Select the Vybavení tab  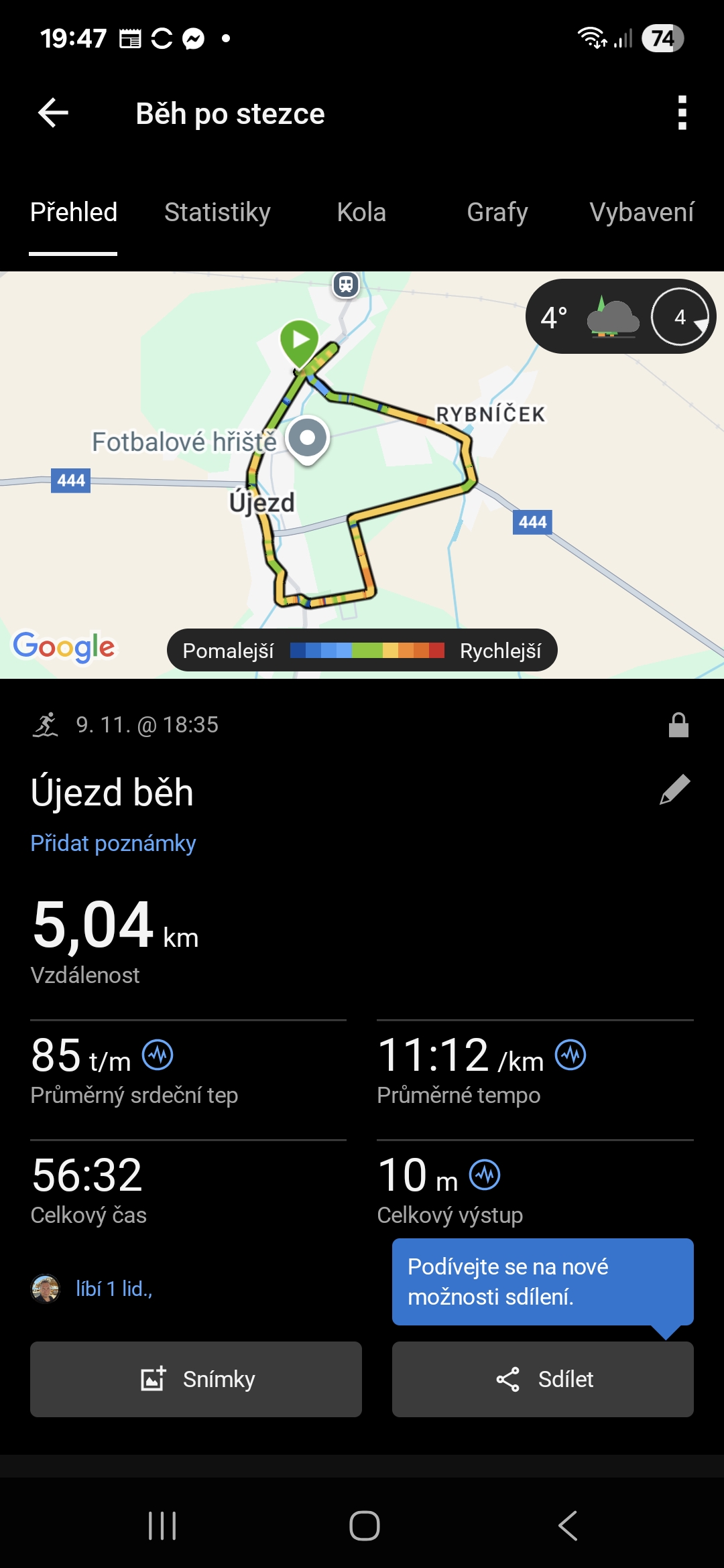pyautogui.click(x=642, y=212)
